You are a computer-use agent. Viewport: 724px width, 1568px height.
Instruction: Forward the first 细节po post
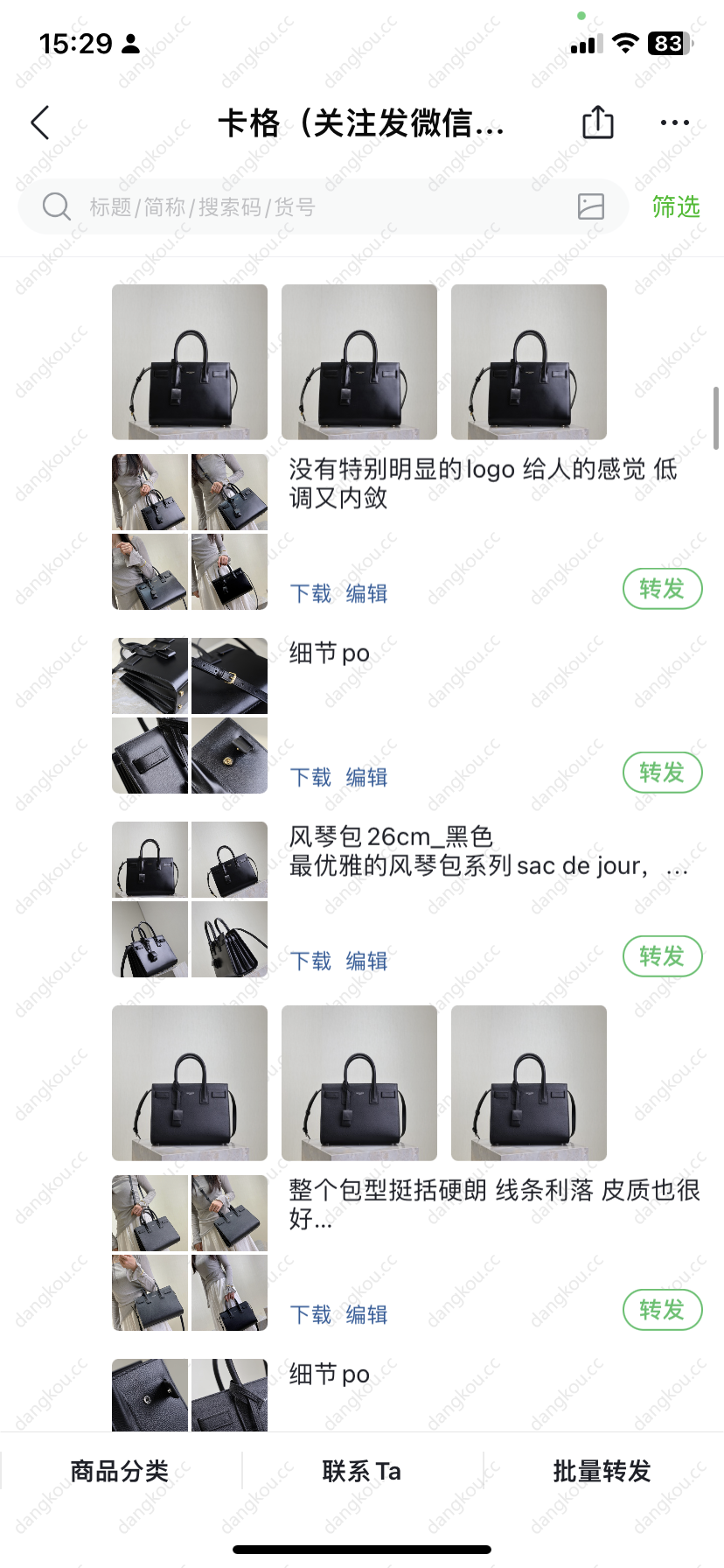(x=662, y=773)
